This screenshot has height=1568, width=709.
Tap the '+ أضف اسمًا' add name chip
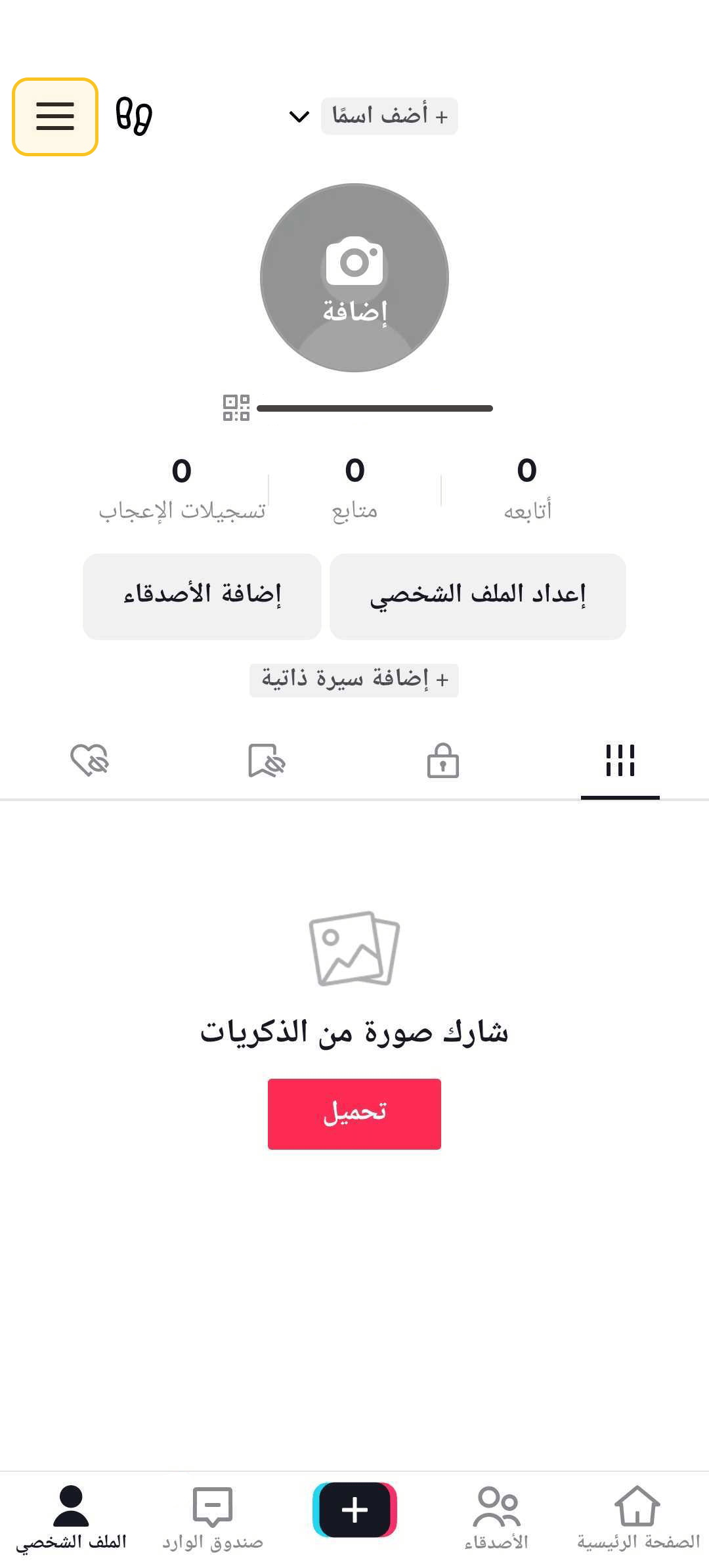click(389, 116)
